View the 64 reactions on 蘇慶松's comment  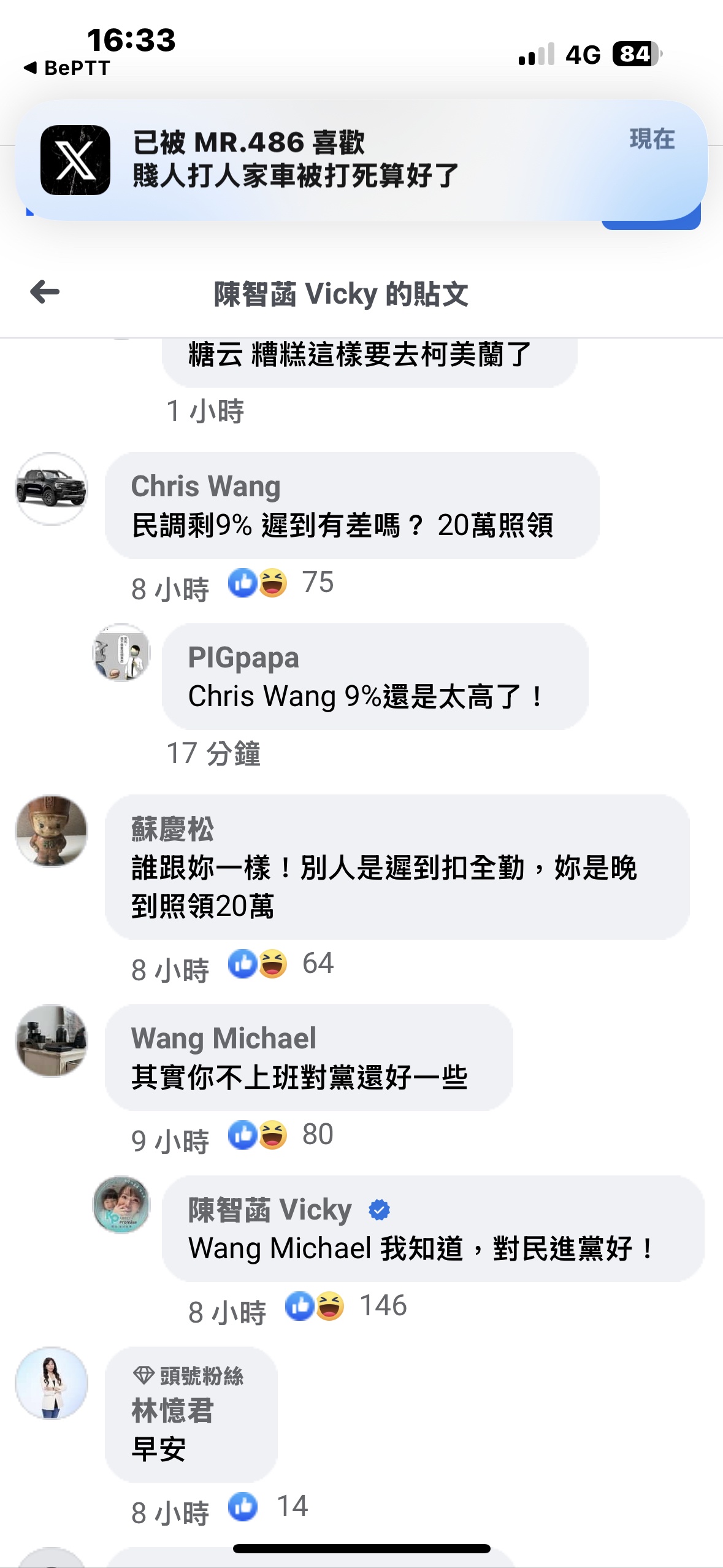(x=281, y=963)
